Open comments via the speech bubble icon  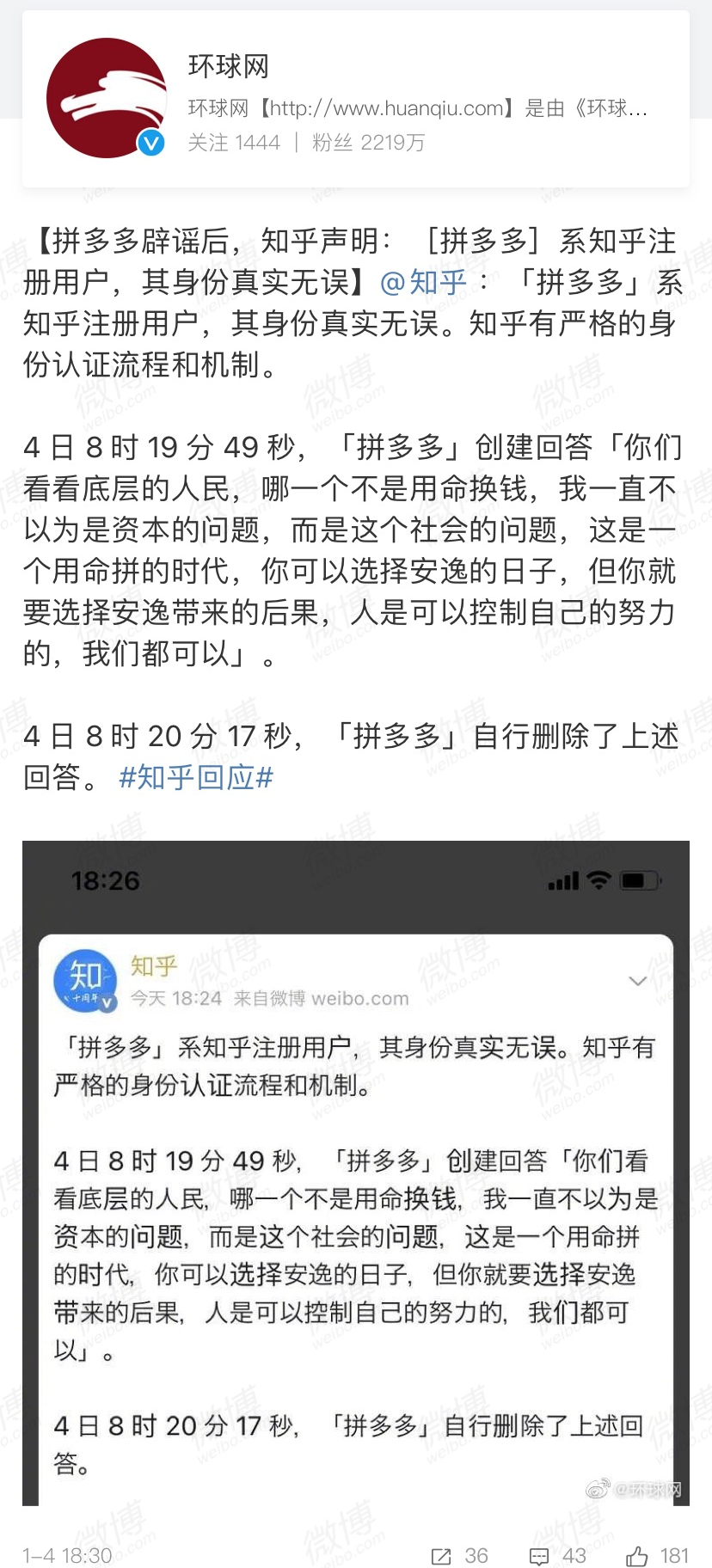539,1555
